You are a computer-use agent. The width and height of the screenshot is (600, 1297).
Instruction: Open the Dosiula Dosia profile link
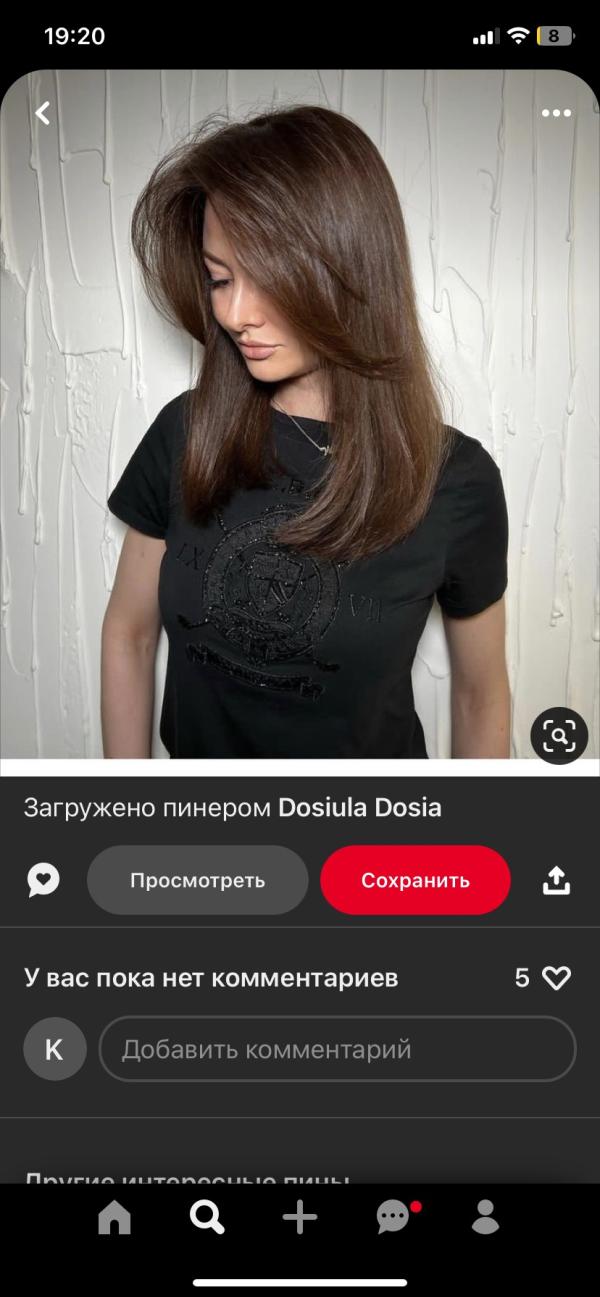tap(360, 807)
